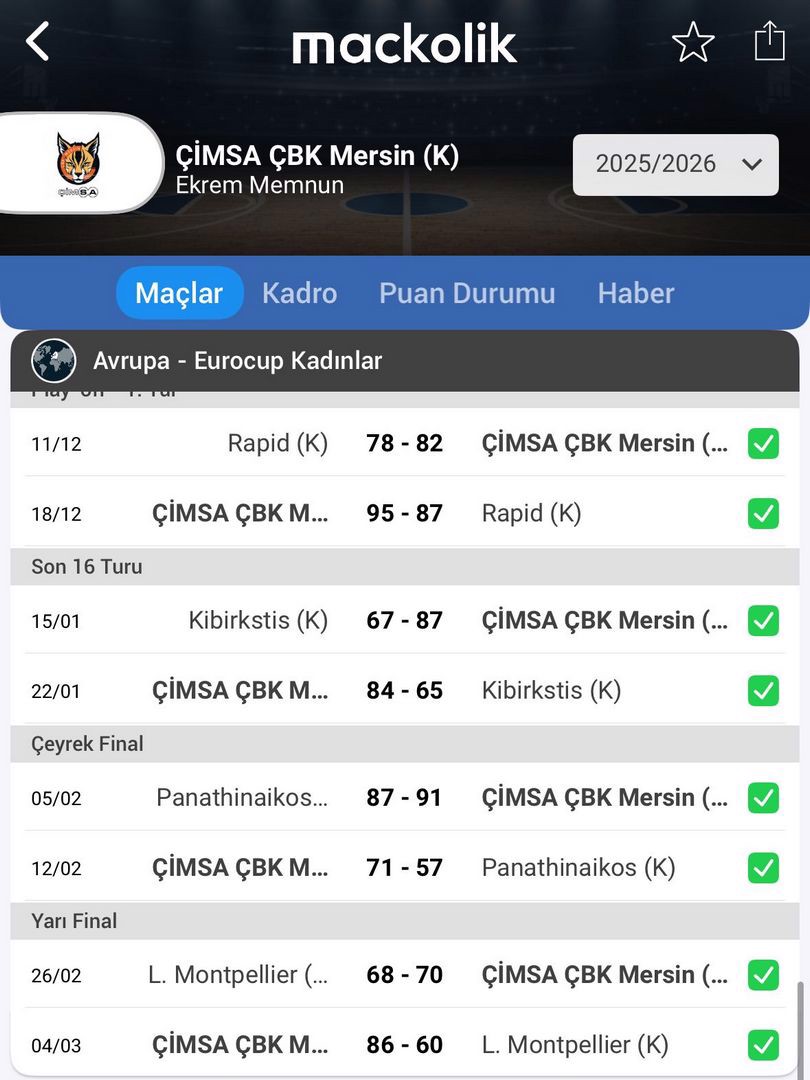Go back using the top-left arrow
Screen dimensions: 810x1080
click(x=37, y=43)
